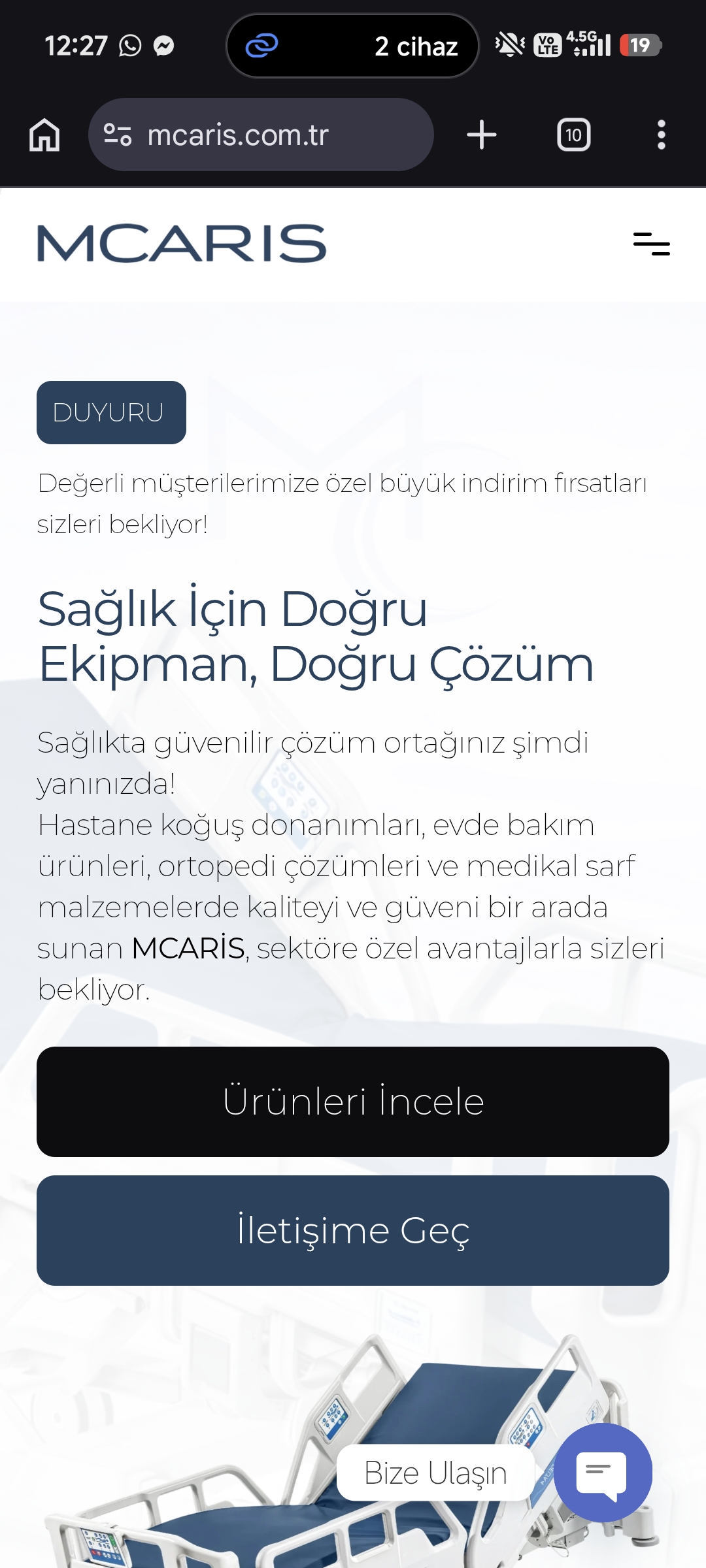Tap the site security icon in address bar
Viewport: 706px width, 1568px height.
click(118, 135)
